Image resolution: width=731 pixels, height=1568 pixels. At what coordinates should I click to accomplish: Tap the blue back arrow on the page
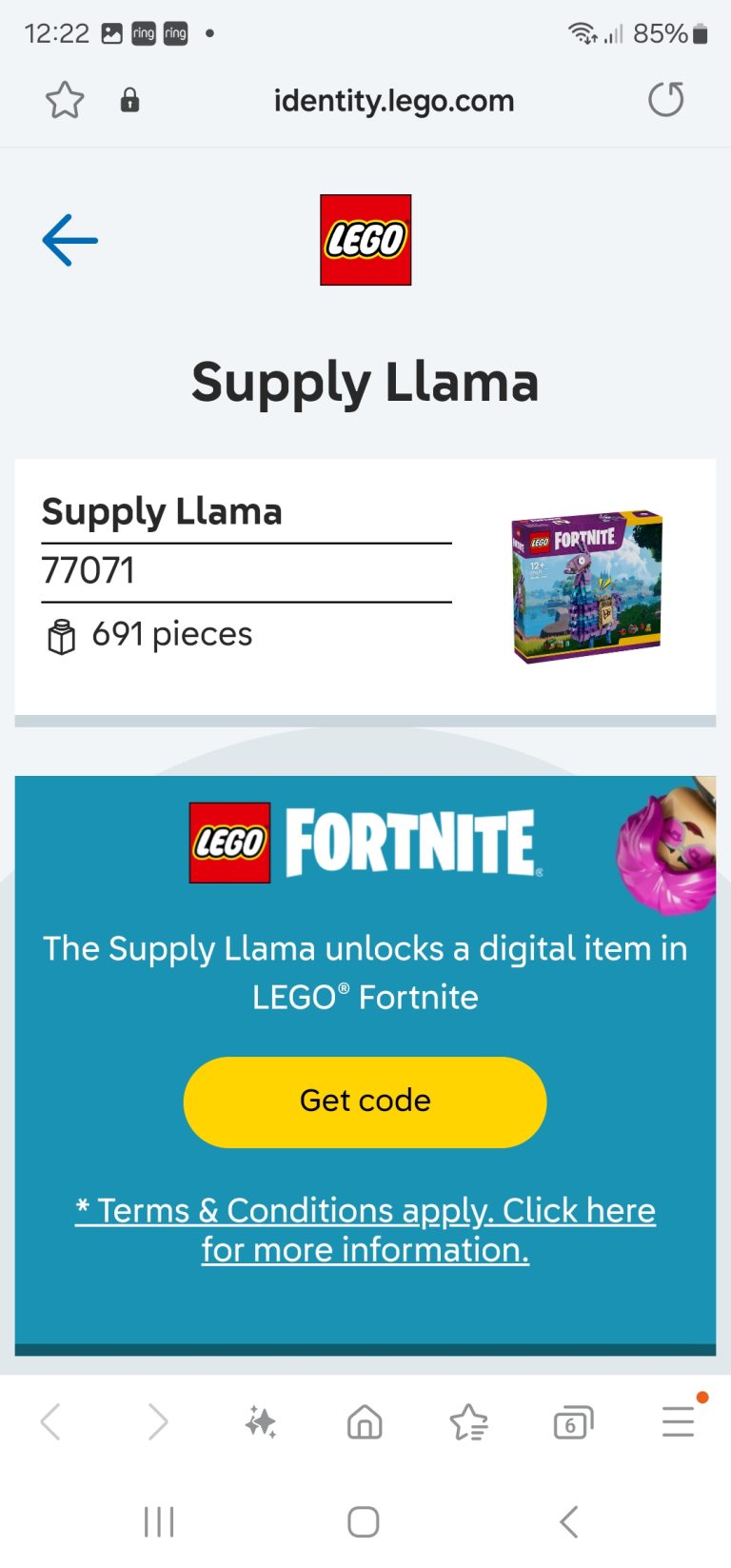coord(68,239)
